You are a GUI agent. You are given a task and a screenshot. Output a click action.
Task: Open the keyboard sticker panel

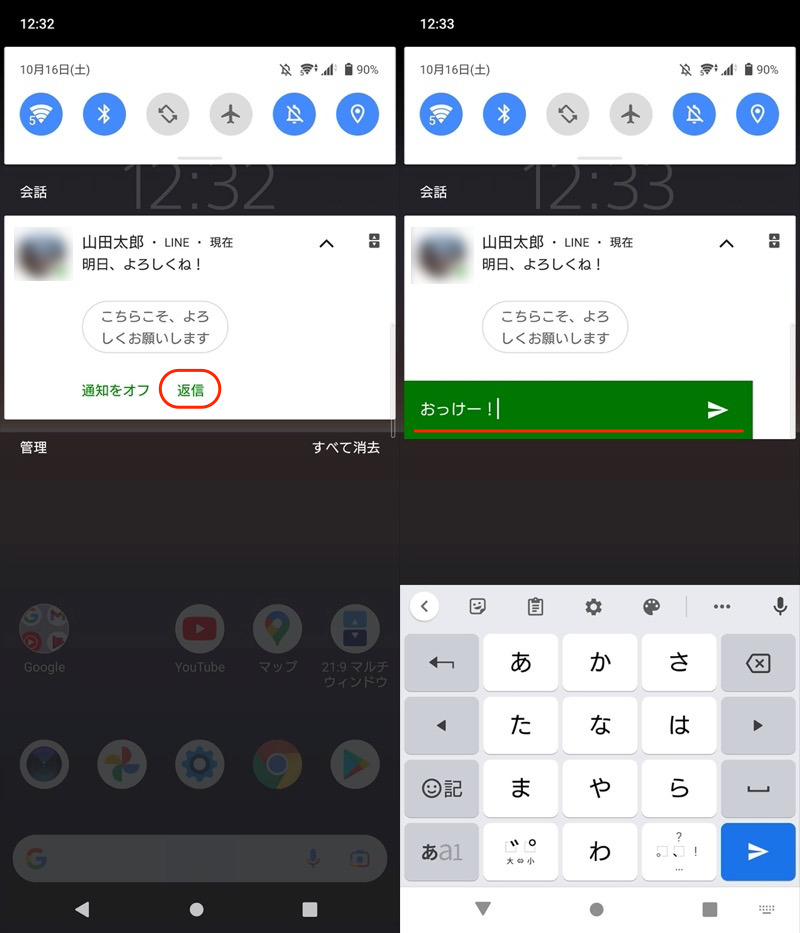click(478, 606)
